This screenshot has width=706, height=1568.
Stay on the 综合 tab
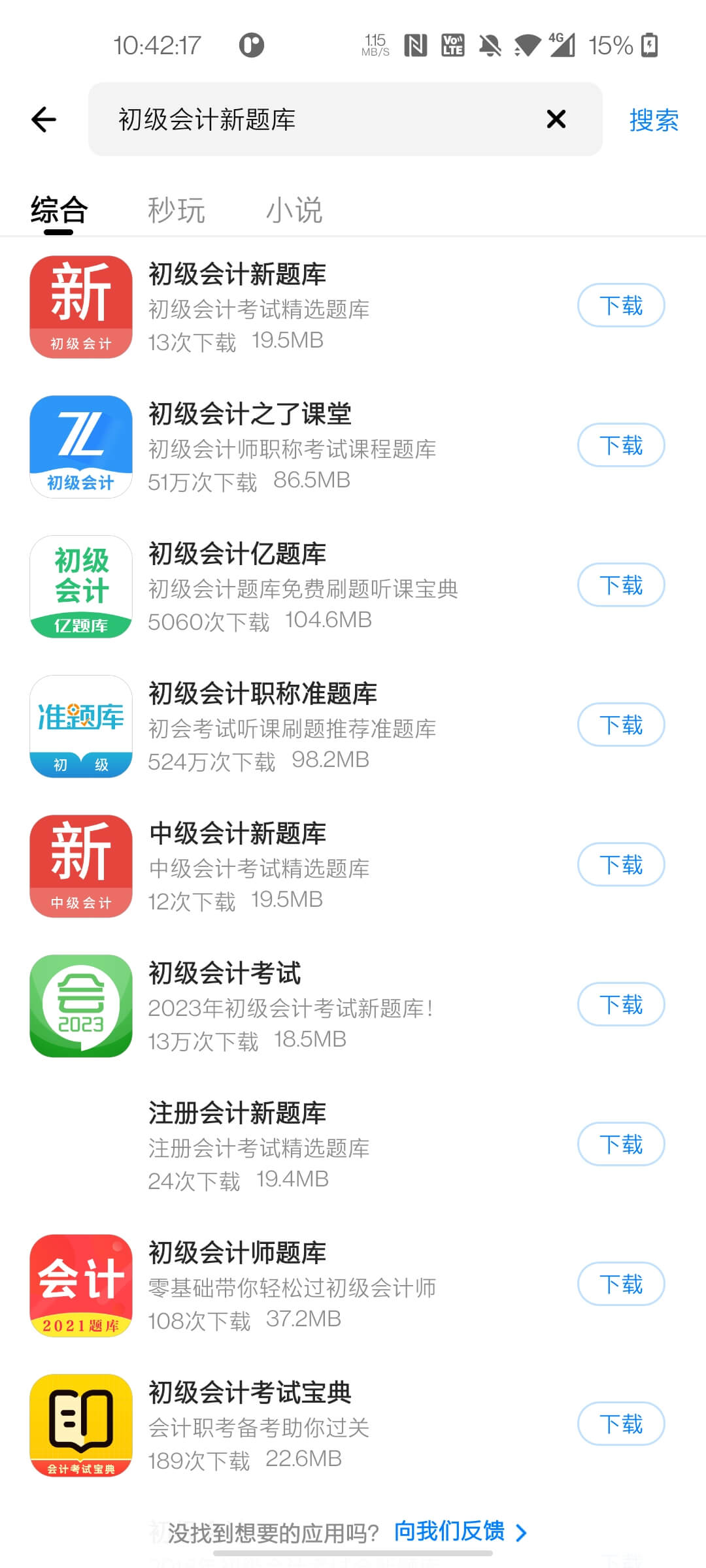pyautogui.click(x=56, y=209)
